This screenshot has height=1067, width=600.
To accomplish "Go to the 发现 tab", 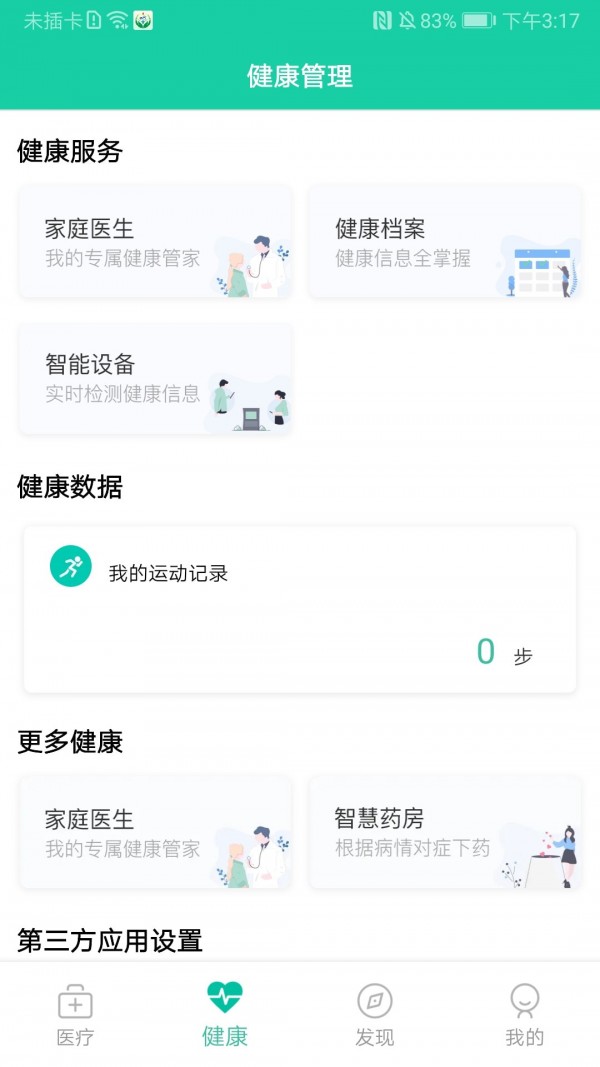I will [x=375, y=1014].
